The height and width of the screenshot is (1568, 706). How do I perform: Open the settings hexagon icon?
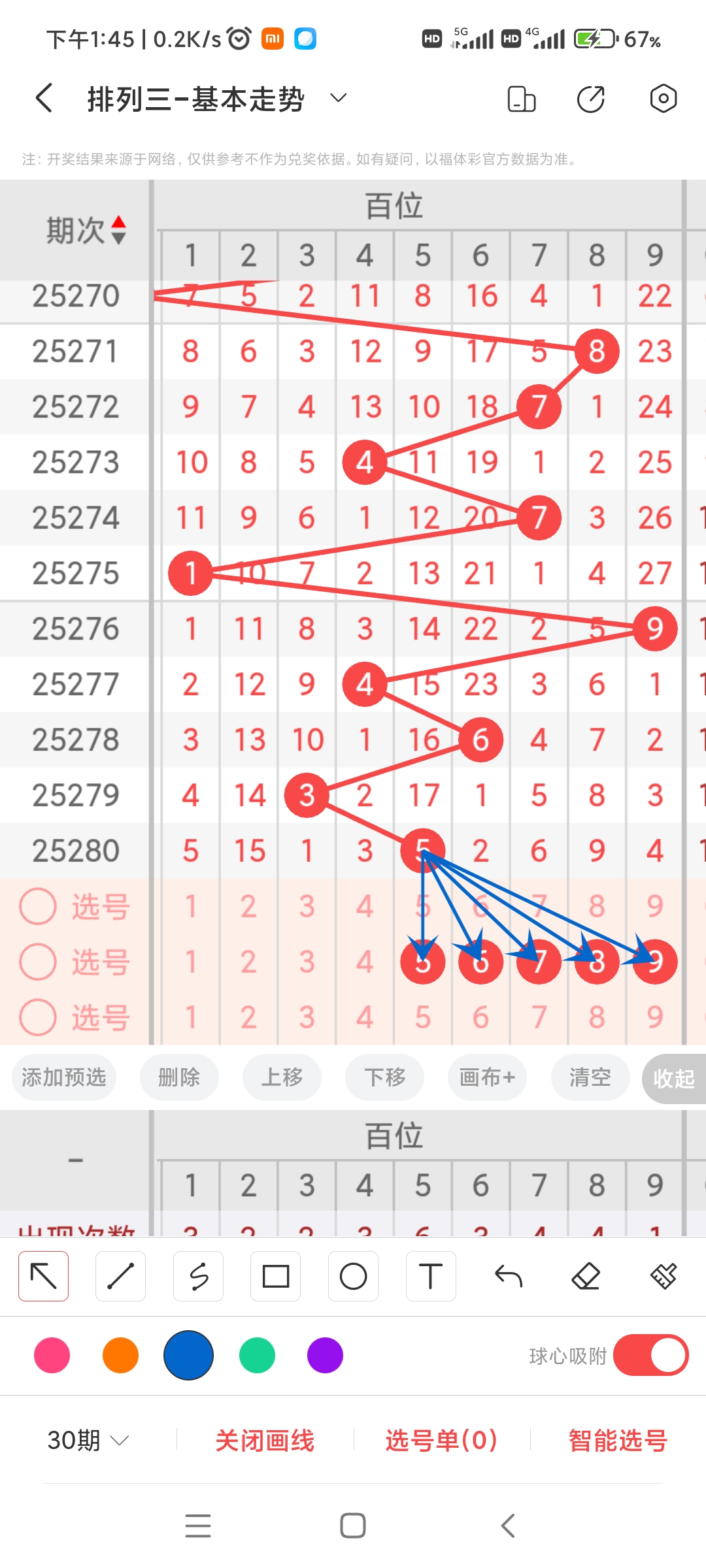click(x=663, y=99)
